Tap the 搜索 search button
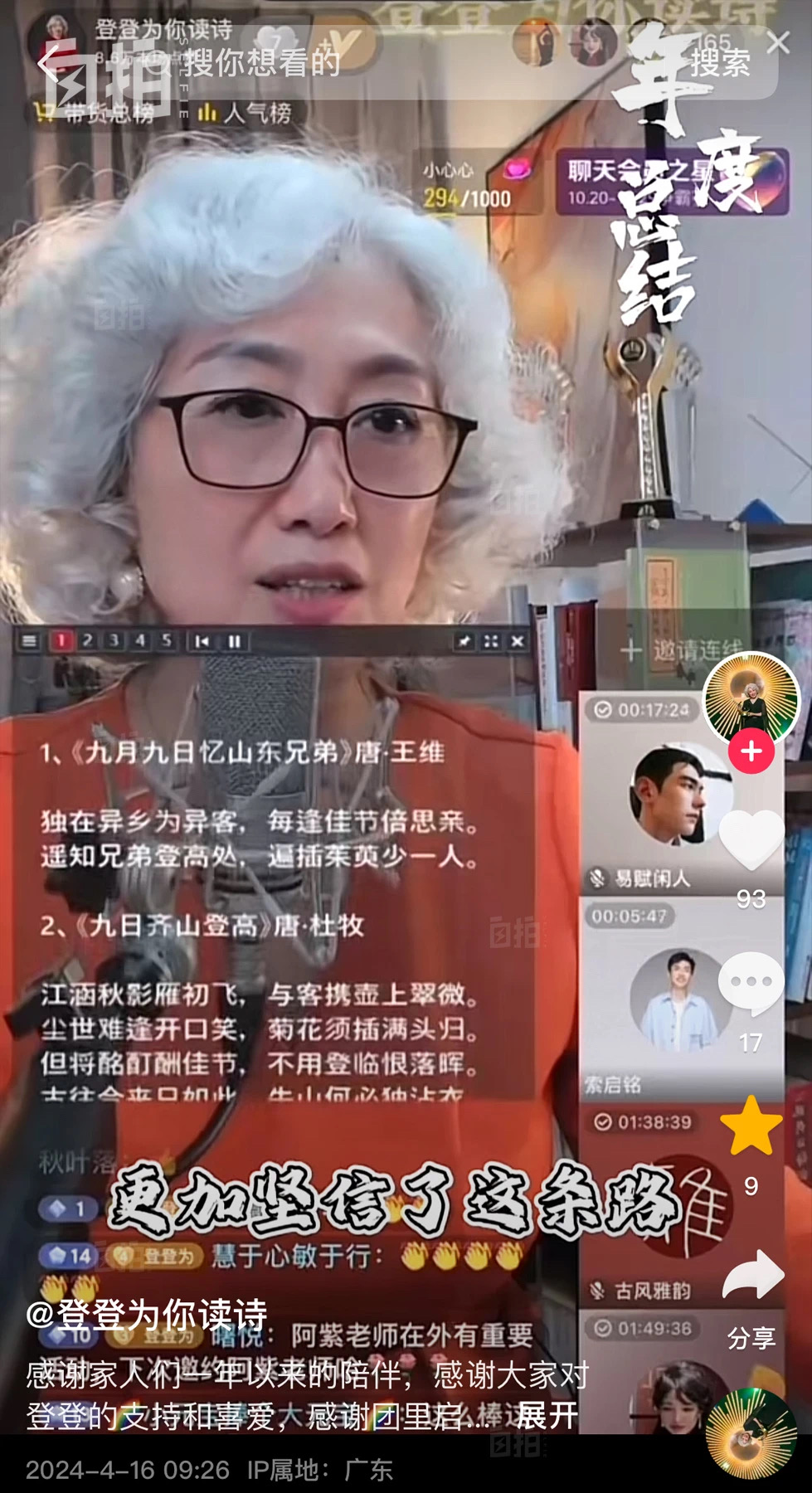 click(x=720, y=63)
